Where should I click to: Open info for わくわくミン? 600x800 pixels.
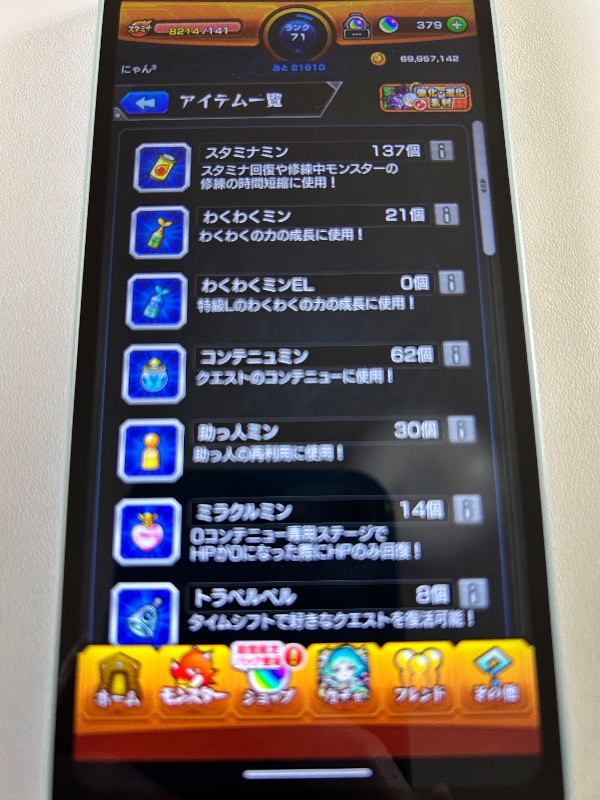[446, 215]
